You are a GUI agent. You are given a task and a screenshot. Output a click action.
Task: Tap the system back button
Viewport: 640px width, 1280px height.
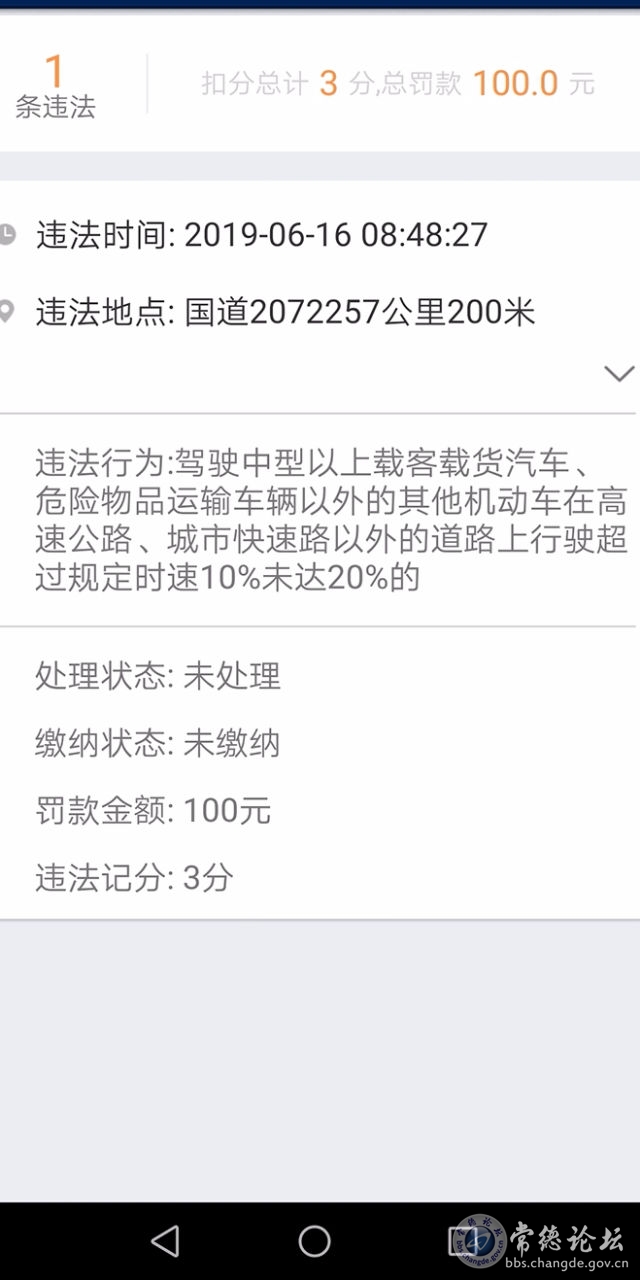click(x=165, y=1241)
